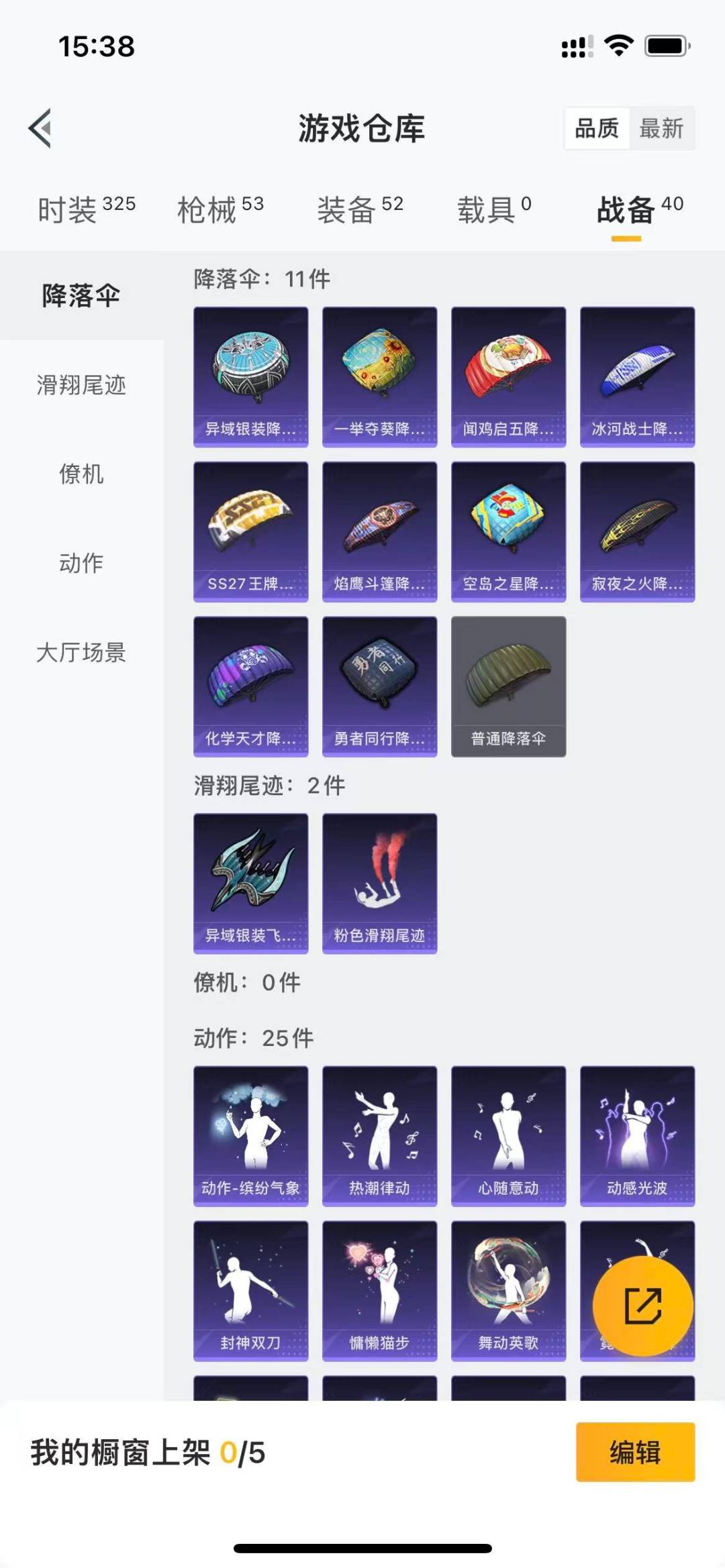Jump to 动作 in the side menu
The image size is (725, 1568).
[x=81, y=563]
